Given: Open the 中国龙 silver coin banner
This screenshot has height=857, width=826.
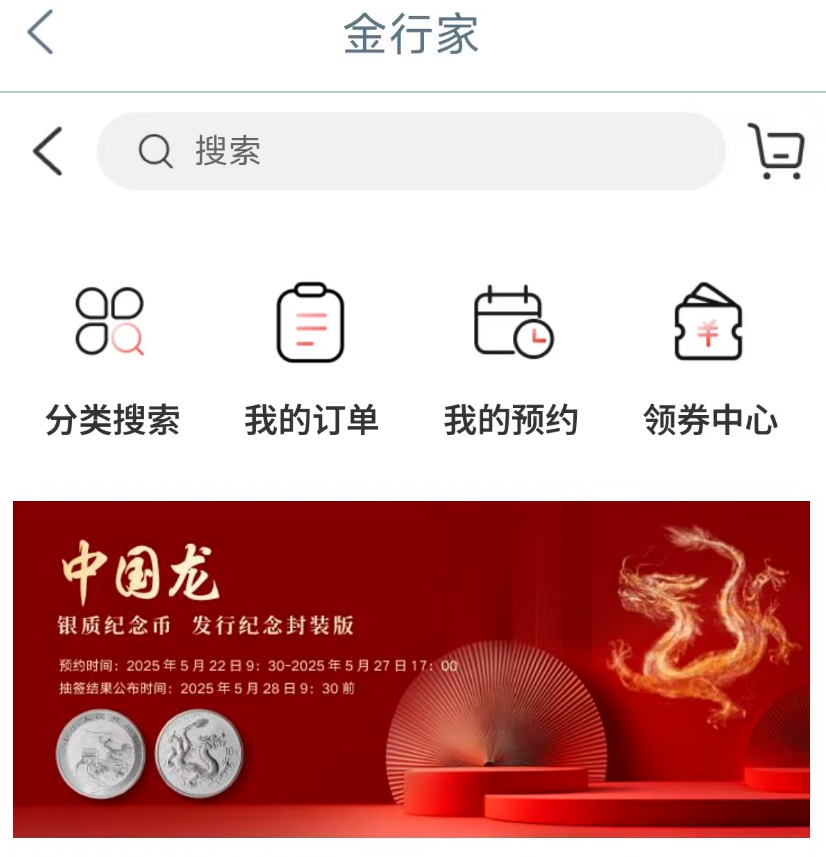Looking at the screenshot, I should click(x=413, y=672).
